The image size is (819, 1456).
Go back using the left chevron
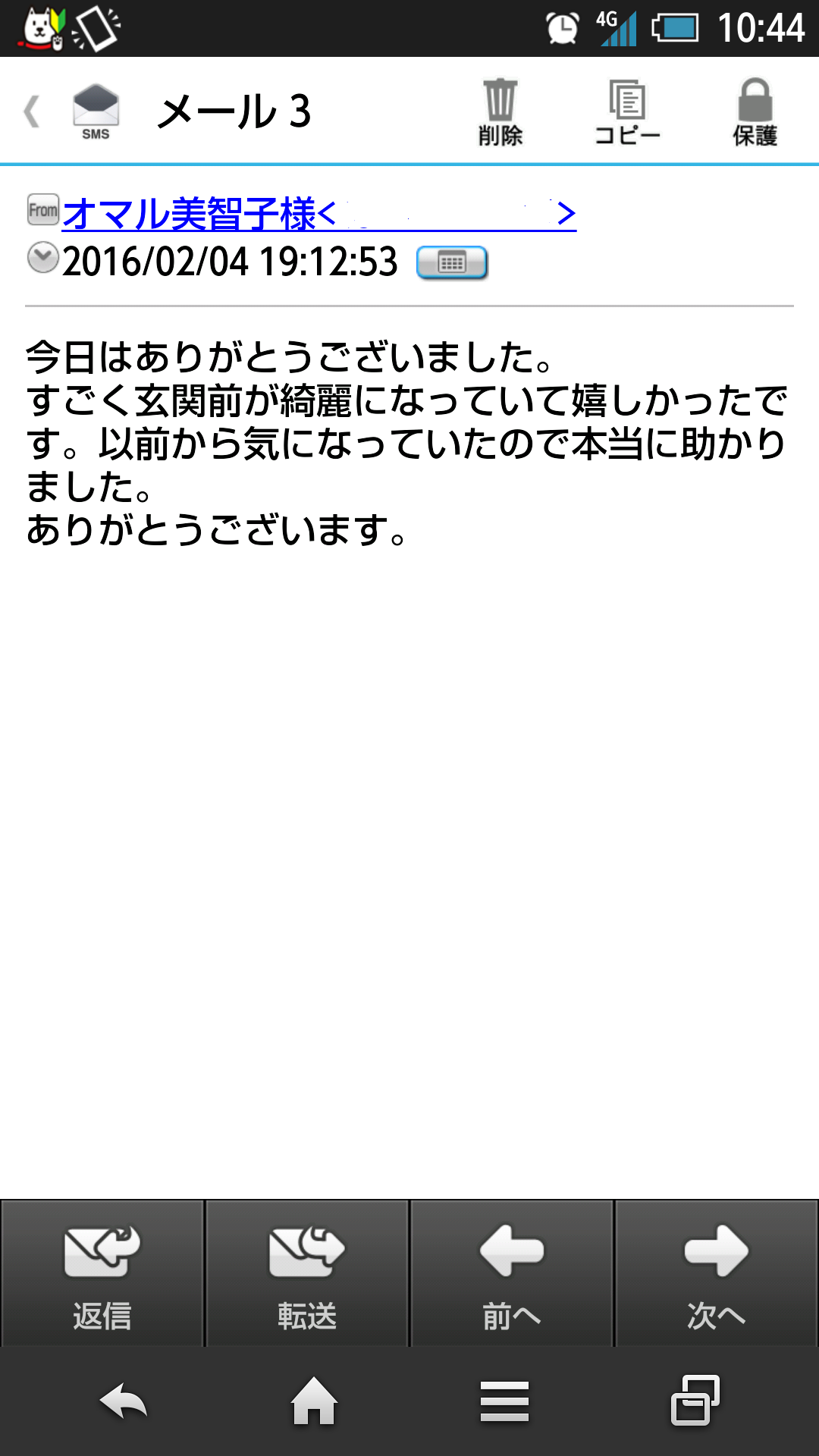[32, 111]
